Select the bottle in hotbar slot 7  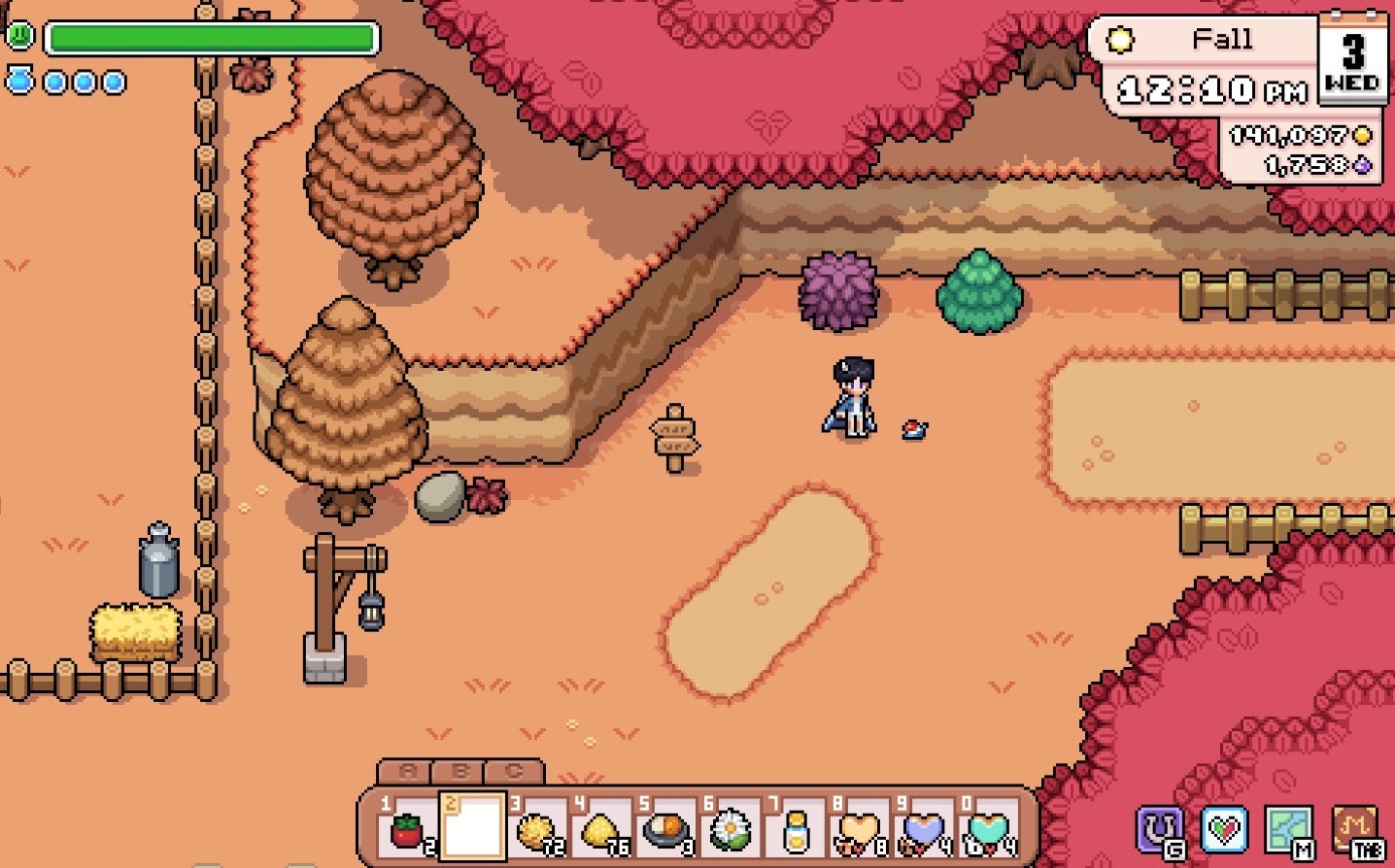point(796,828)
